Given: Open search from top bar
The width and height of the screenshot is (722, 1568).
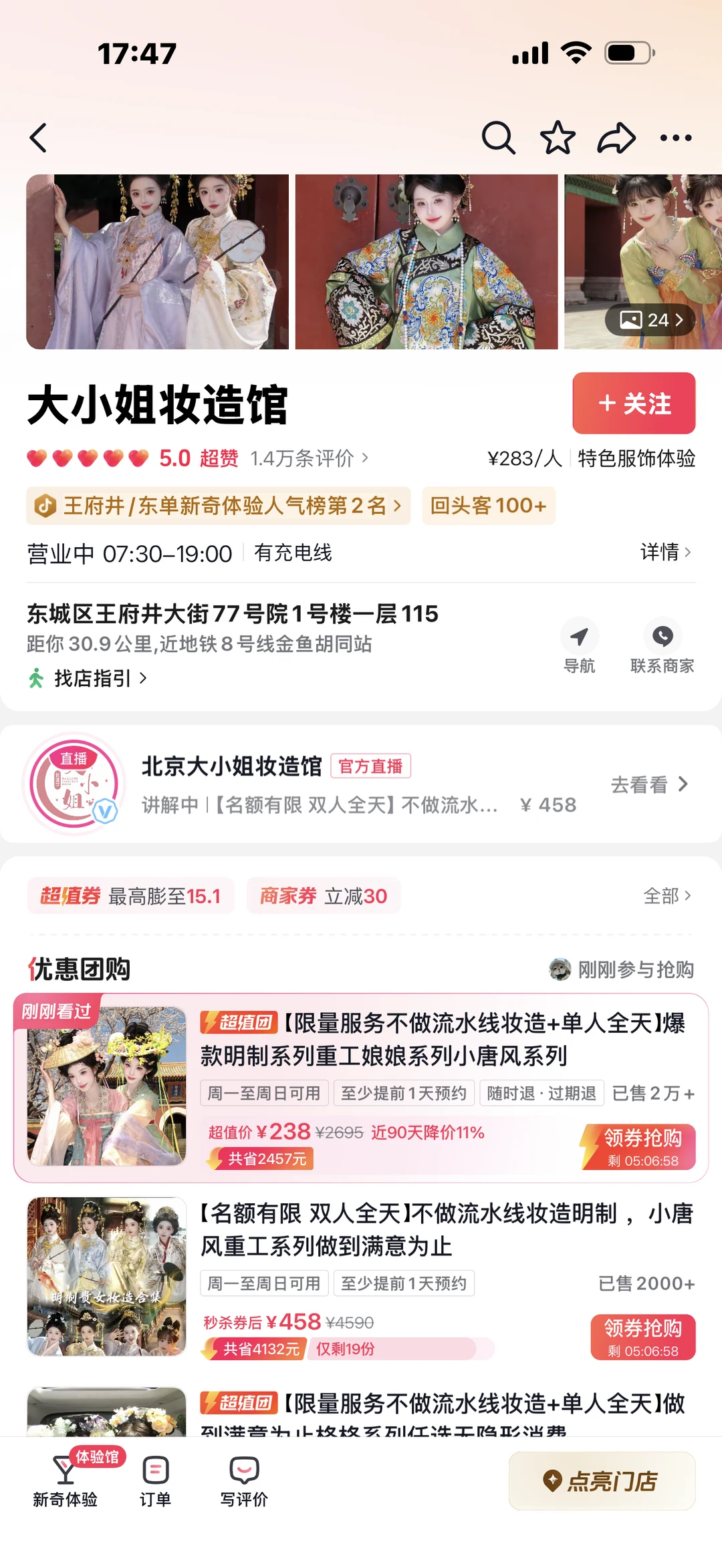Looking at the screenshot, I should [498, 138].
